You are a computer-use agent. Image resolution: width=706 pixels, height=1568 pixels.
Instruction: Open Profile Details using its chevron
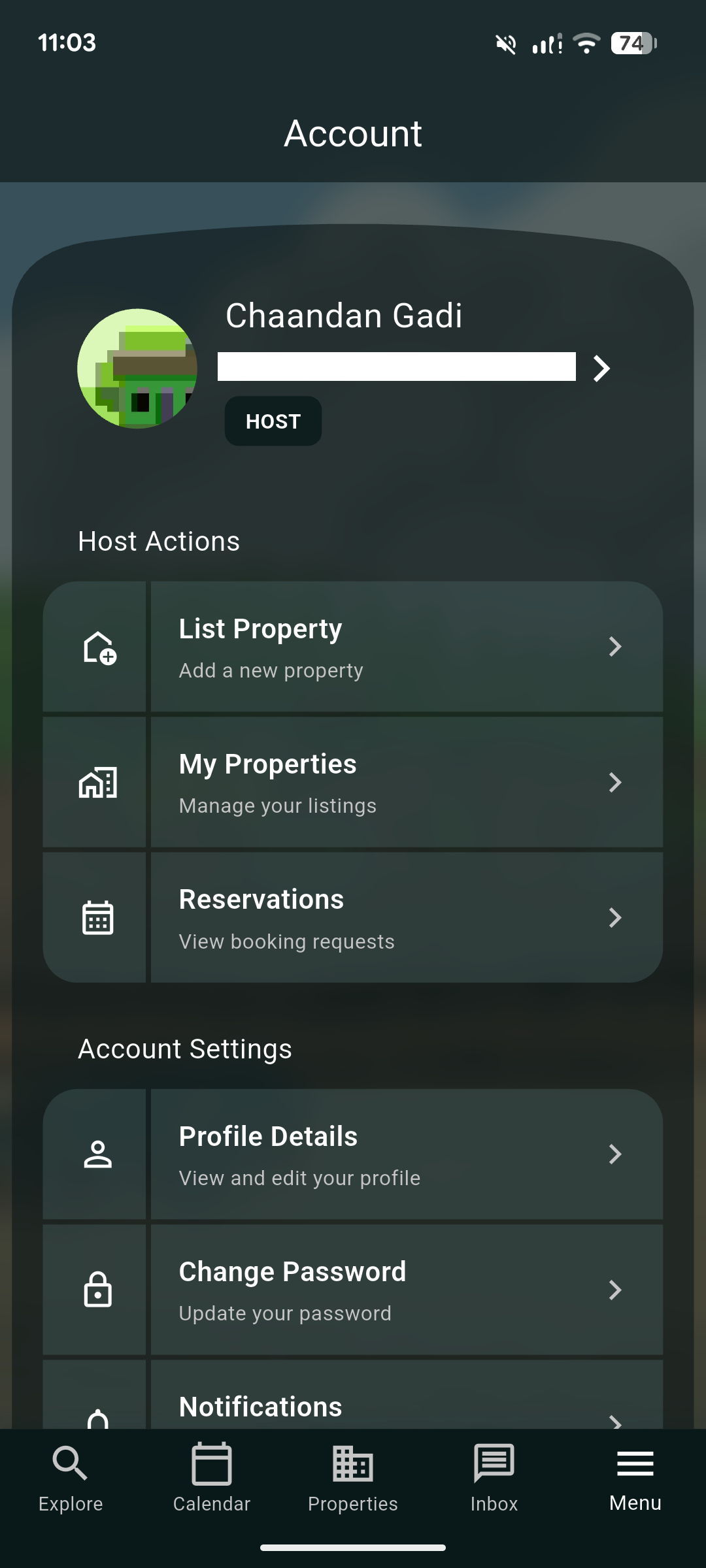(x=615, y=1154)
